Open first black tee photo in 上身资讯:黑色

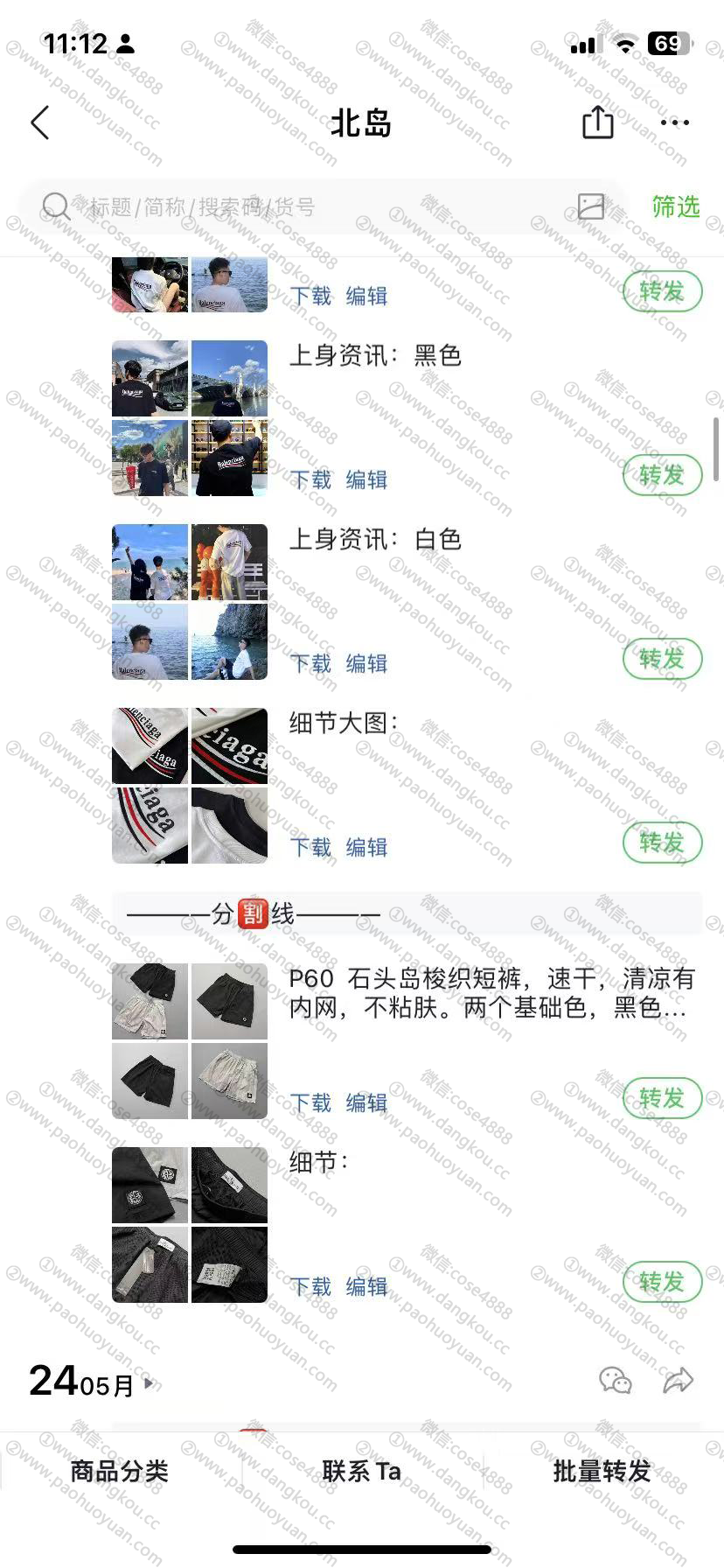[x=150, y=378]
